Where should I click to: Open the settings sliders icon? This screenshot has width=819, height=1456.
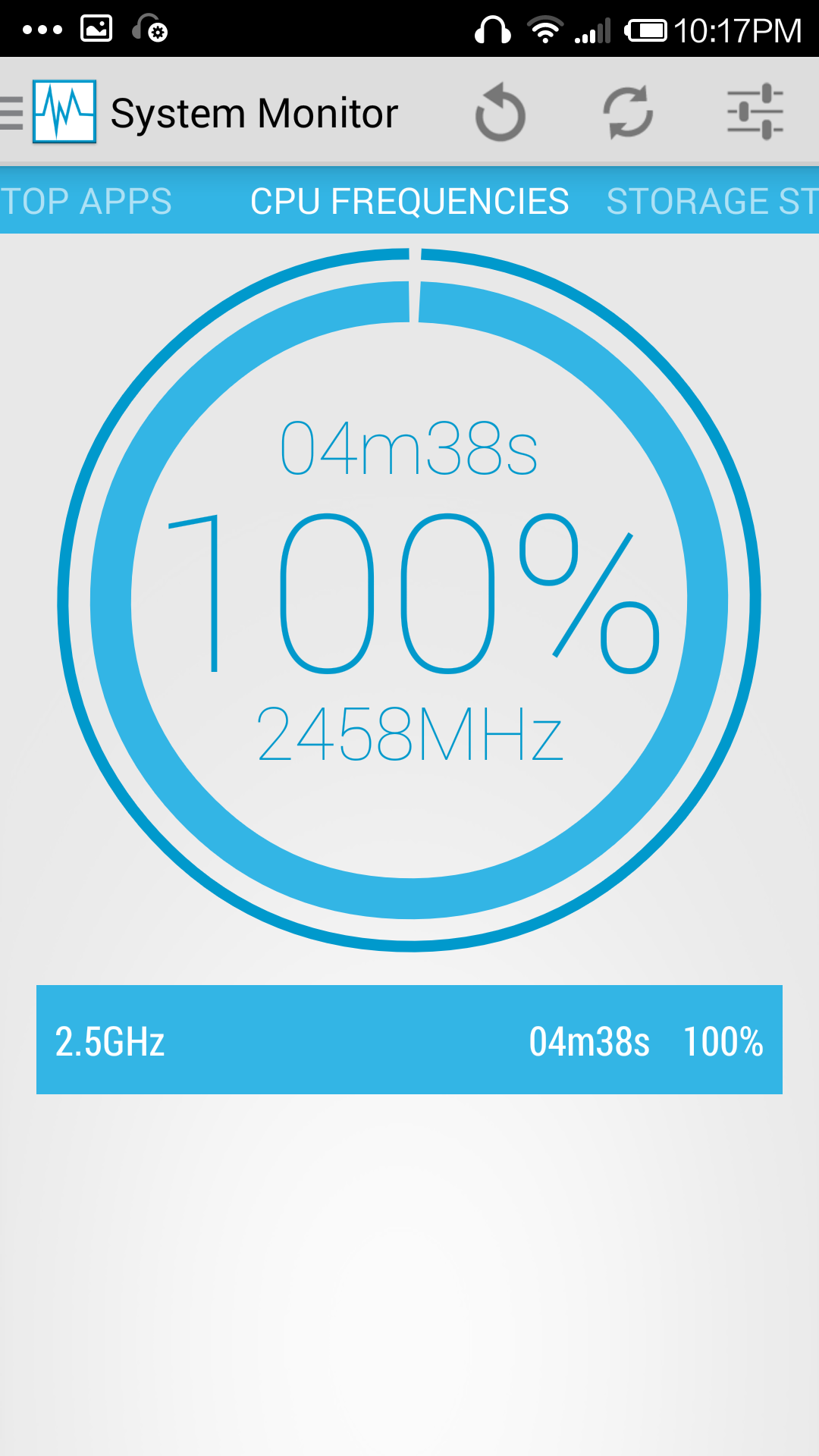pos(755,112)
